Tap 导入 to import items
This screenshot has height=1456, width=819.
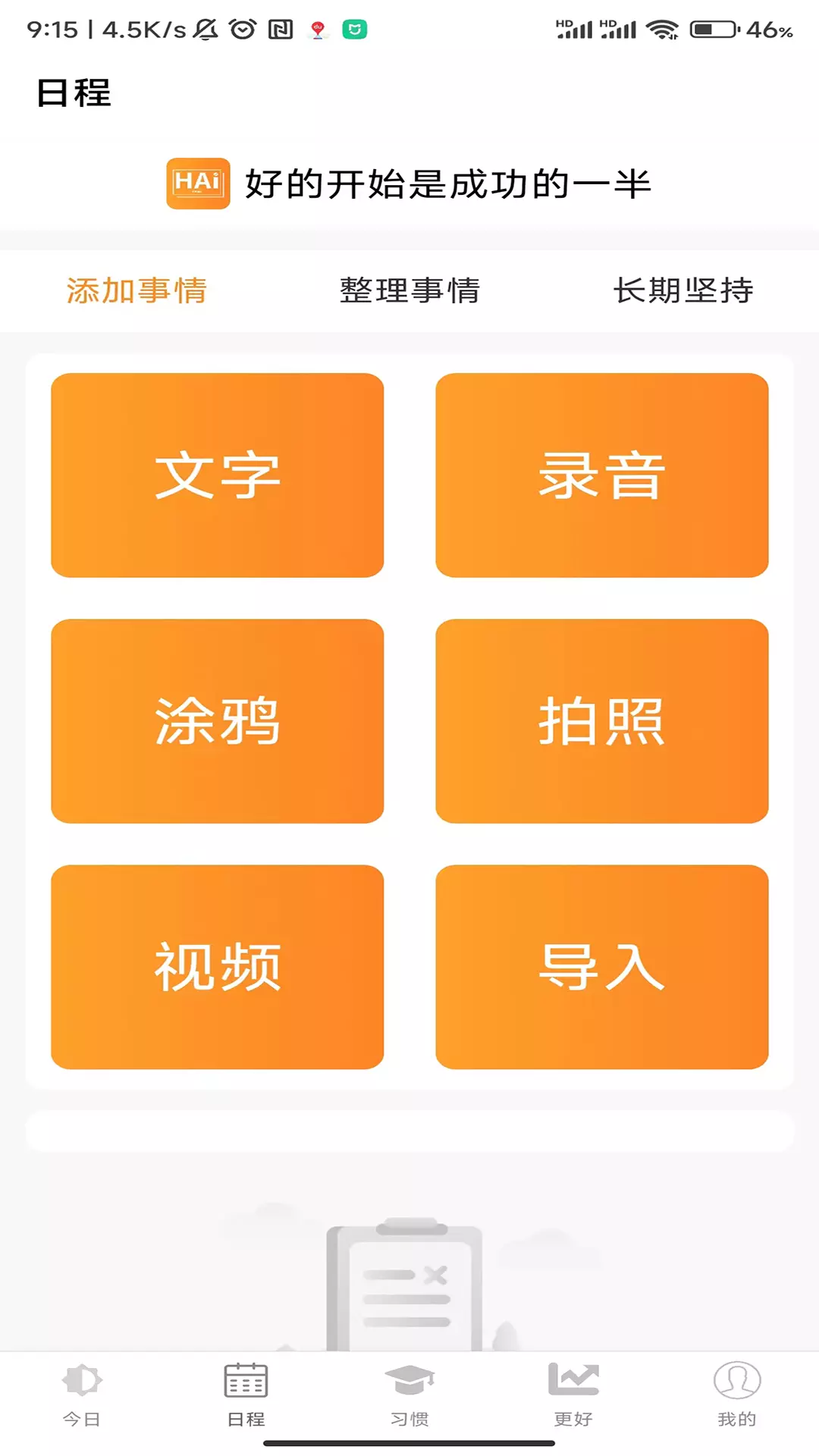602,967
